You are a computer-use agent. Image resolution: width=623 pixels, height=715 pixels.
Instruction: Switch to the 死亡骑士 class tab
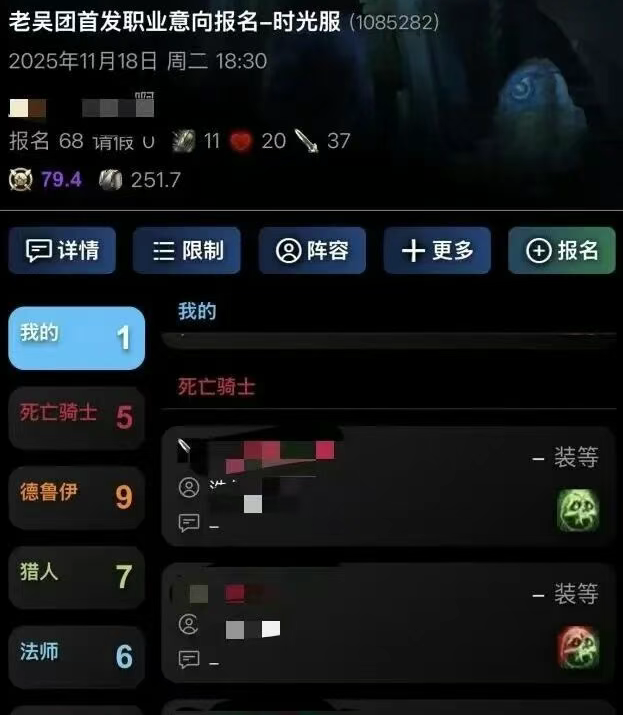pyautogui.click(x=77, y=415)
